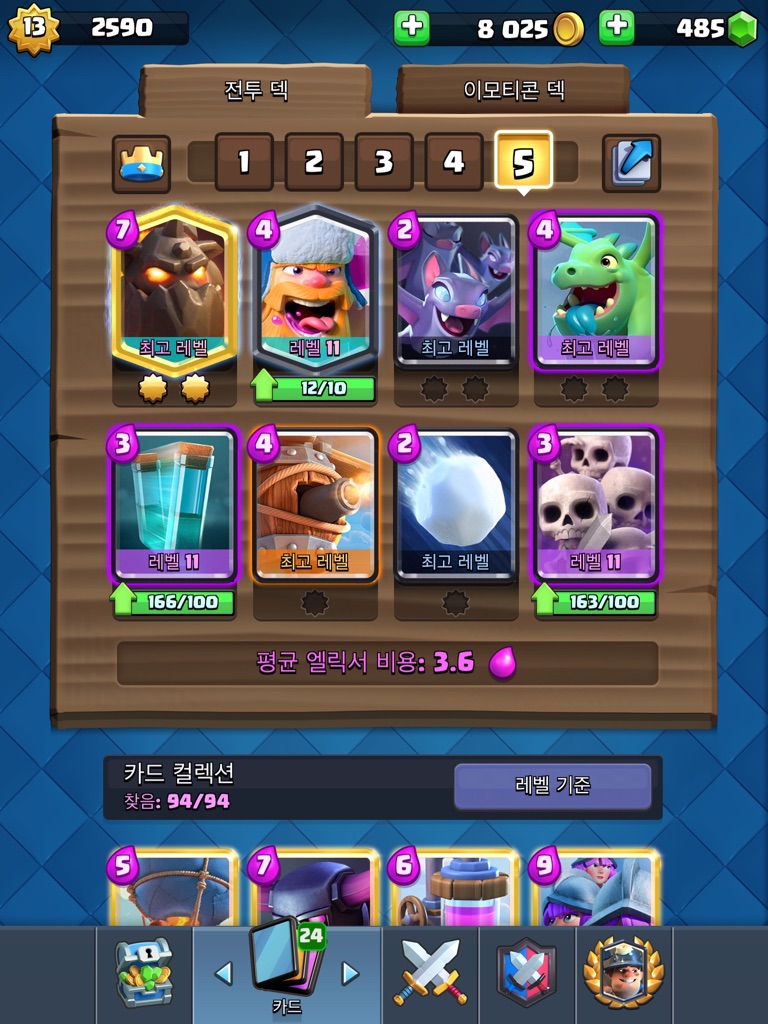The image size is (768, 1024).
Task: Open the Giant Snowball card
Action: 456,505
